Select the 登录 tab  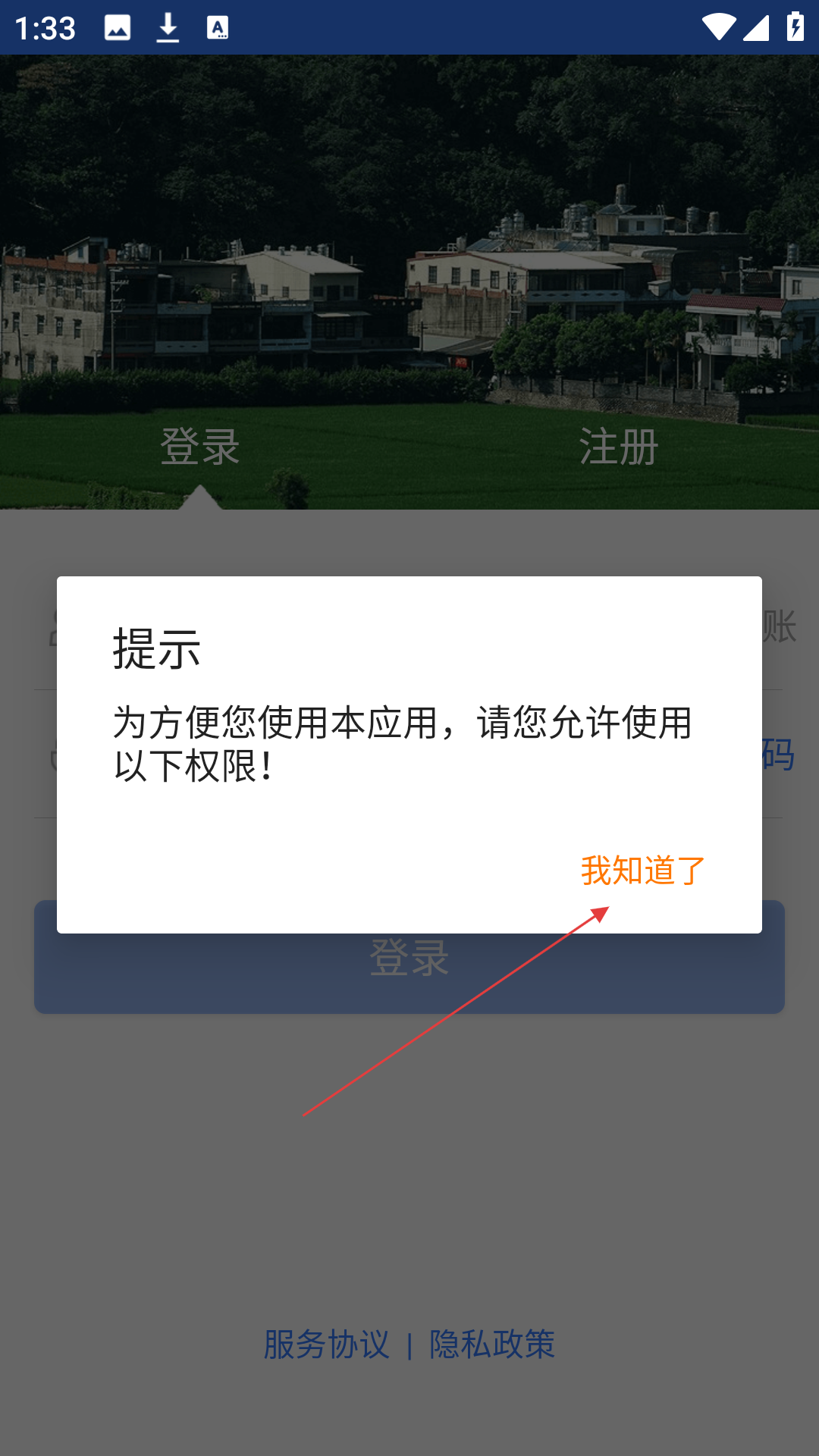(x=200, y=447)
